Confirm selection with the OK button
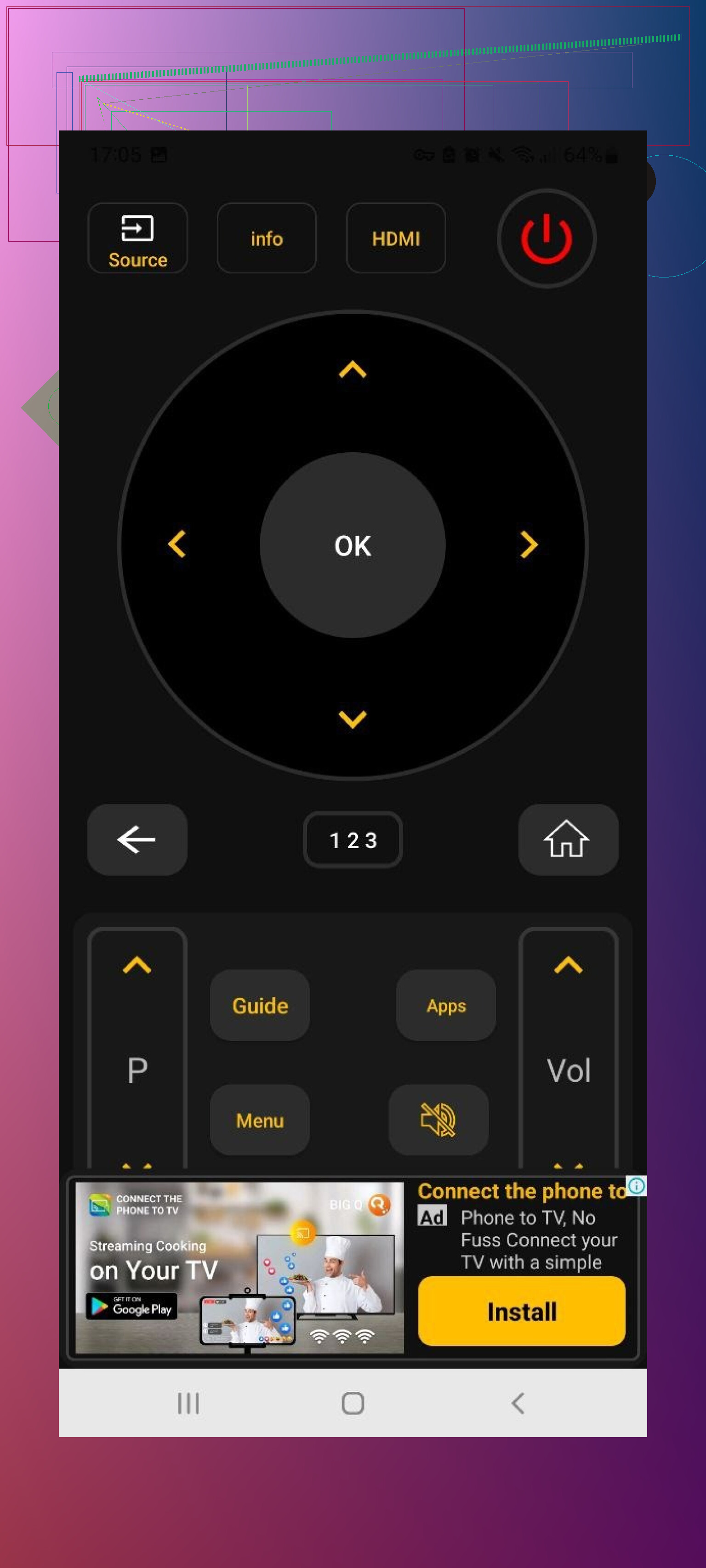This screenshot has width=706, height=1568. pos(352,545)
